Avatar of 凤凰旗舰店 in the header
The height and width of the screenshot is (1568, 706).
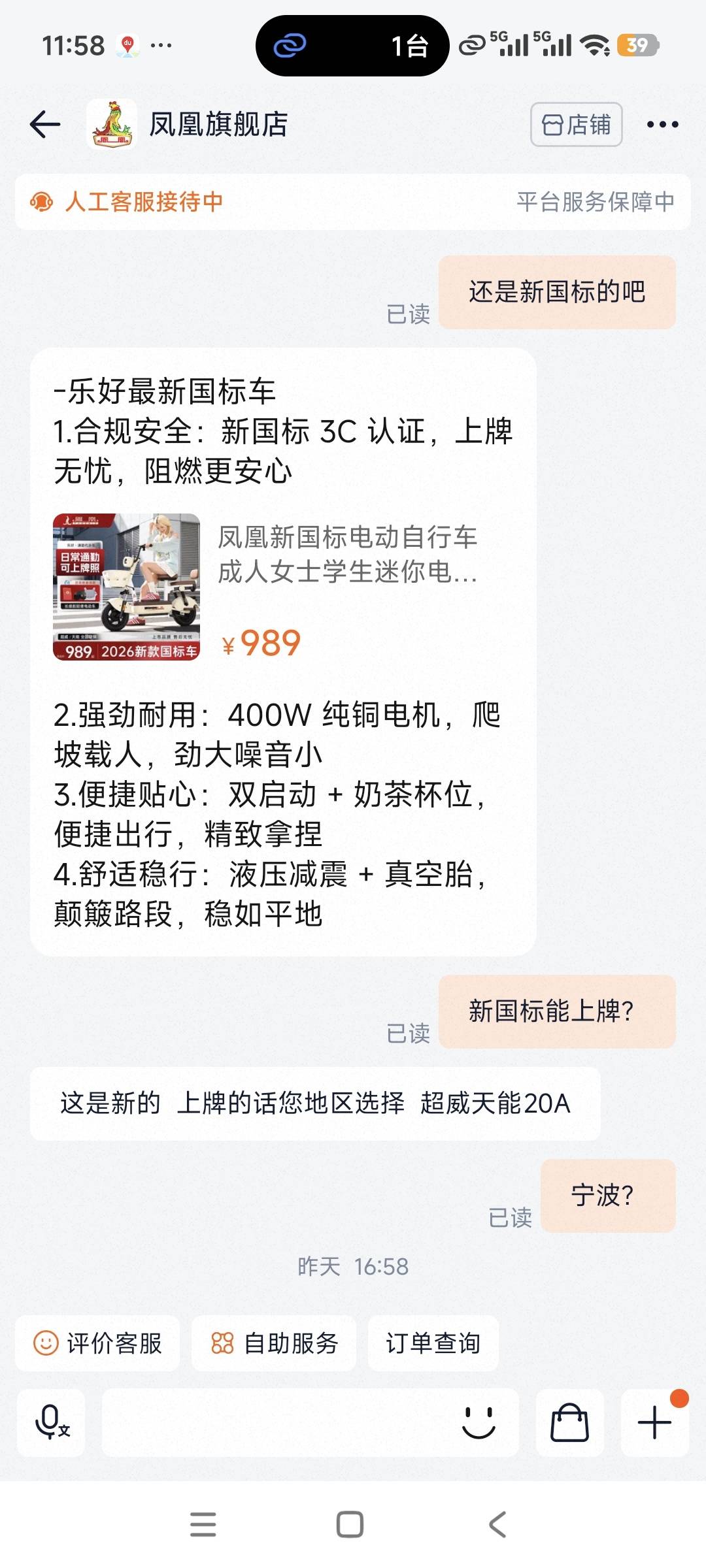click(x=112, y=124)
